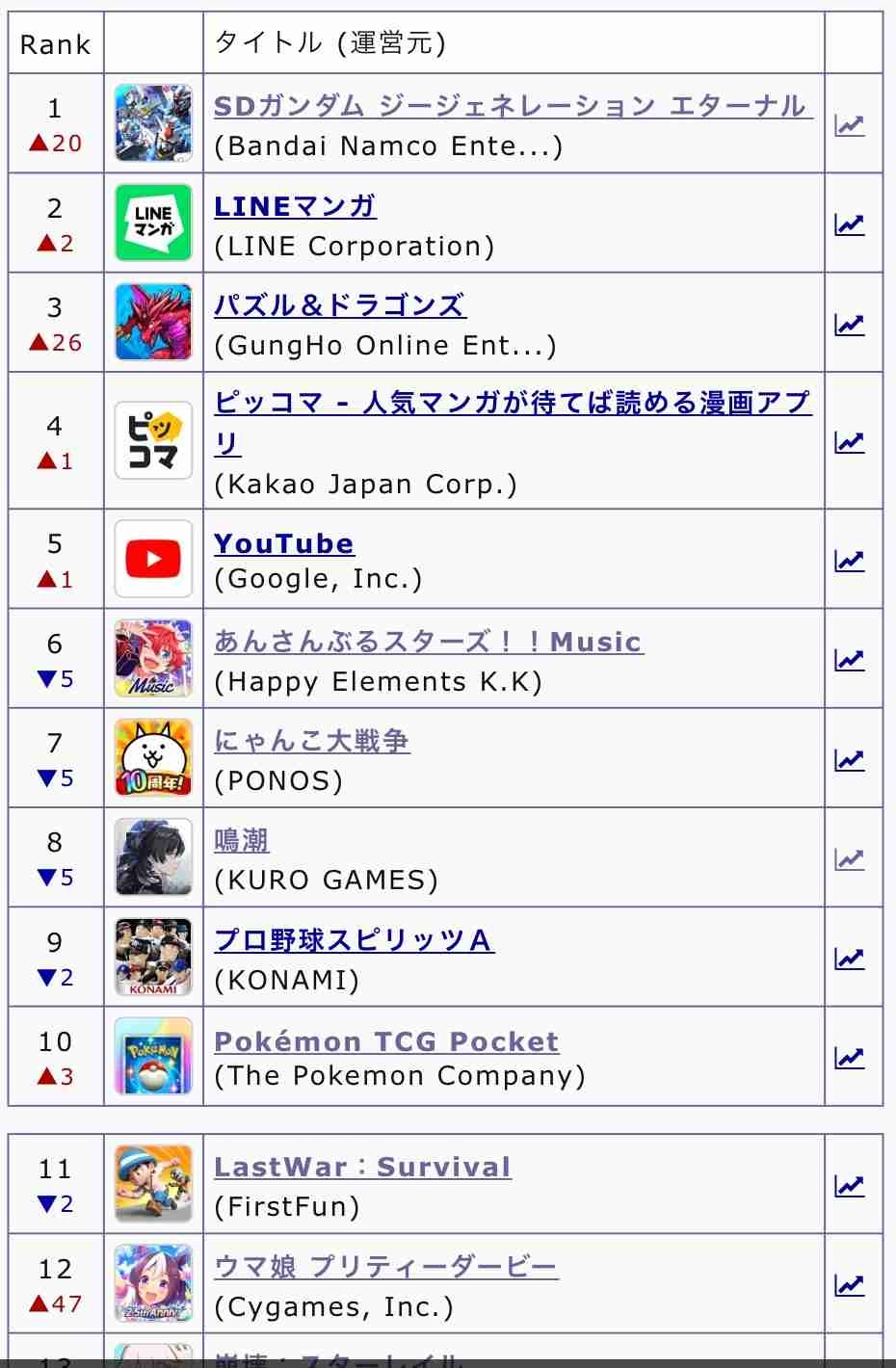
Task: View ranking chart for LINEマンガ
Action: (849, 224)
